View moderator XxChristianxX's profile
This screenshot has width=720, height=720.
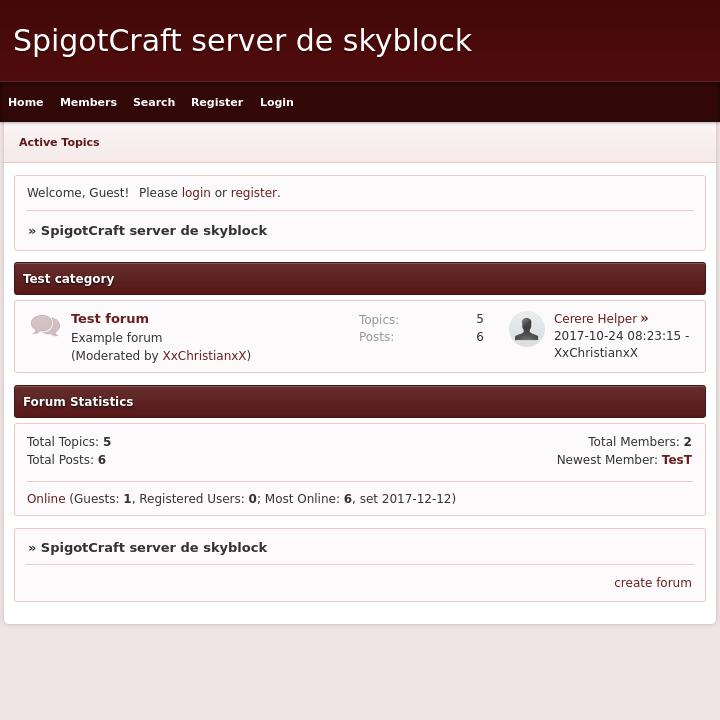(205, 356)
